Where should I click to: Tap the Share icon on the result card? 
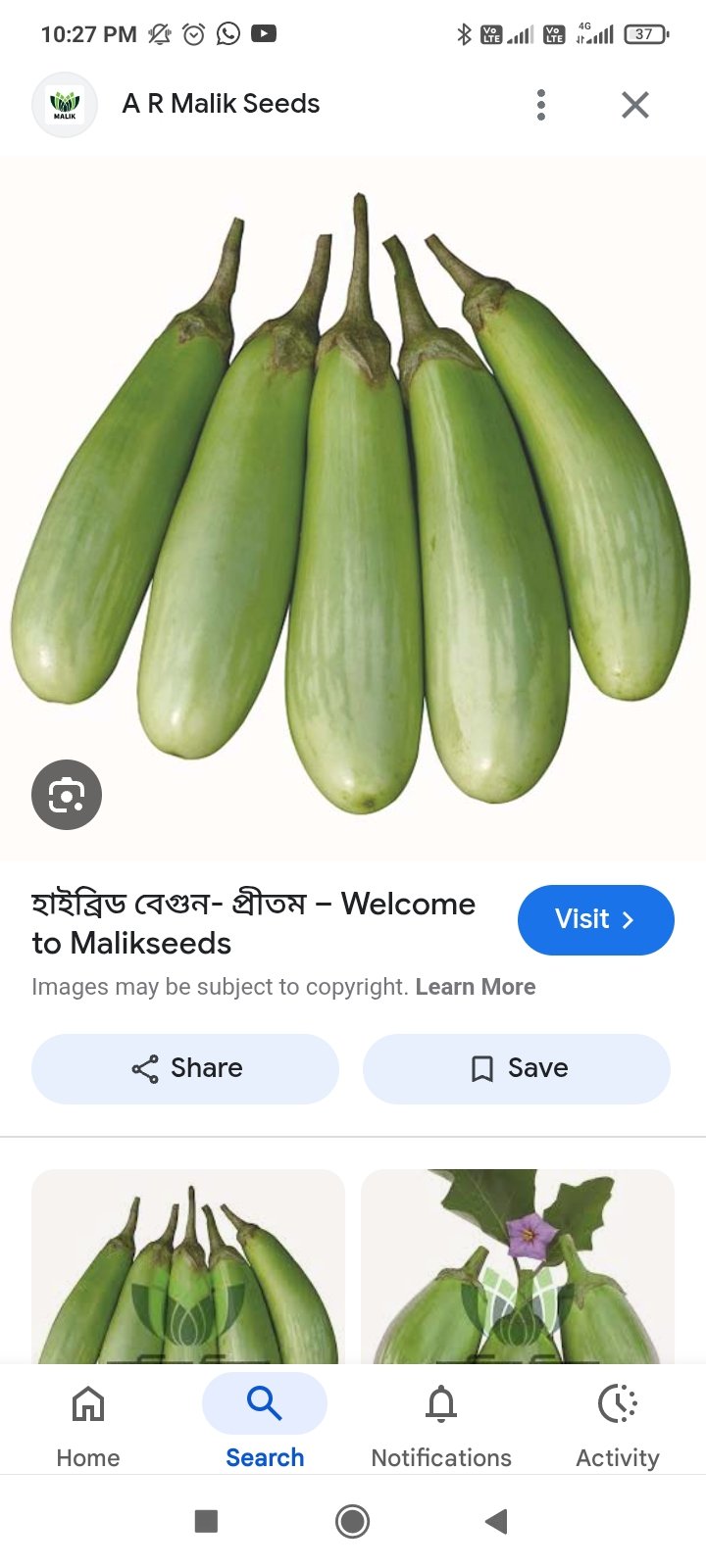tap(144, 1068)
